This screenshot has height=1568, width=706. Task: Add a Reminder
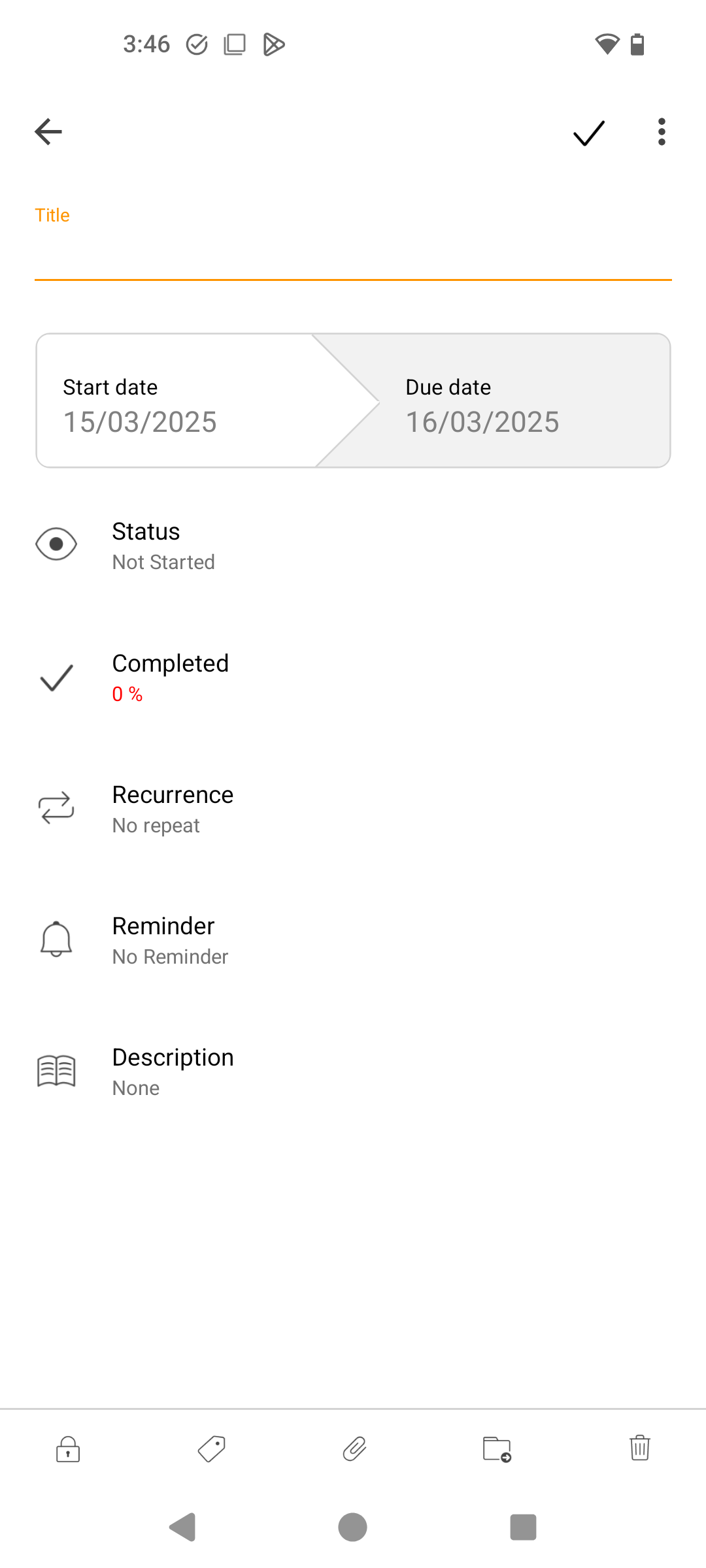tap(353, 940)
